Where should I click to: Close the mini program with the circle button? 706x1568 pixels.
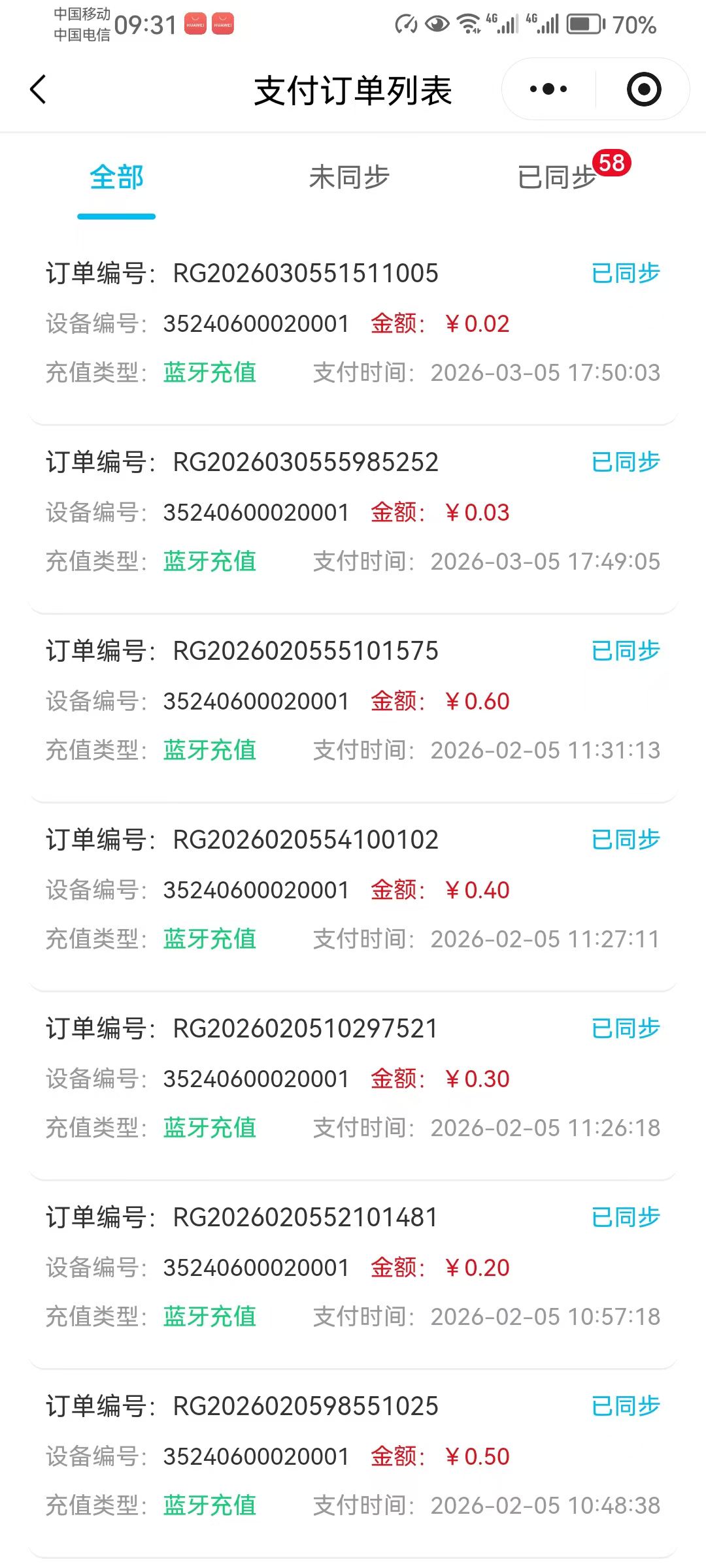coord(643,89)
